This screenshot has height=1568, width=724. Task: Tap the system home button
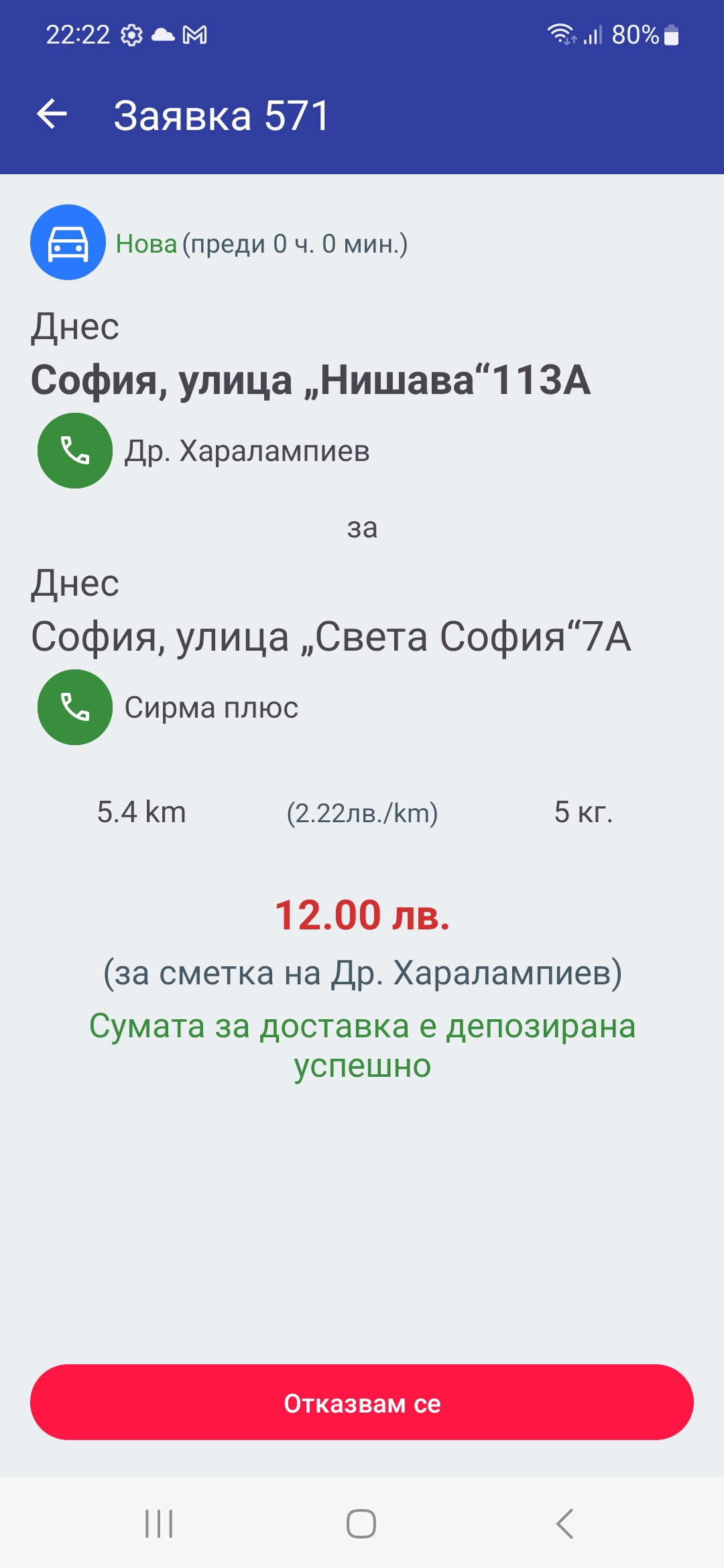point(361,1524)
